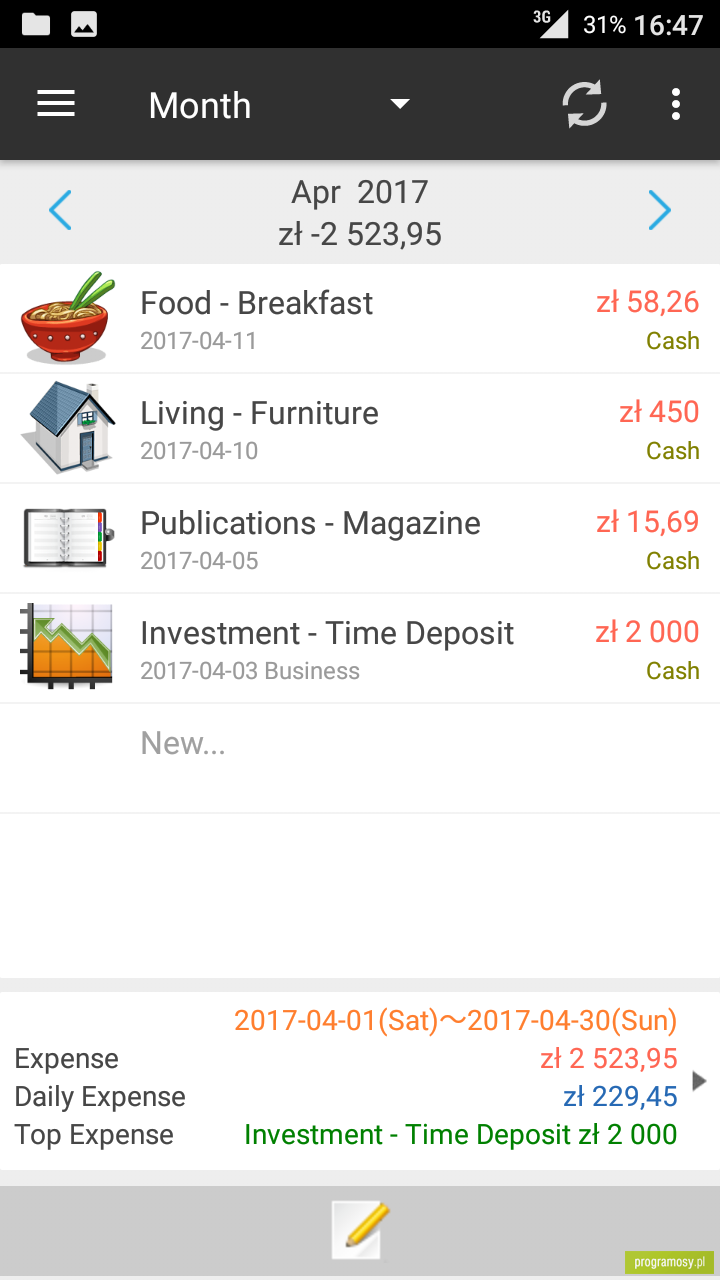Open the hamburger drawer menu
This screenshot has height=1280, width=720.
click(56, 104)
